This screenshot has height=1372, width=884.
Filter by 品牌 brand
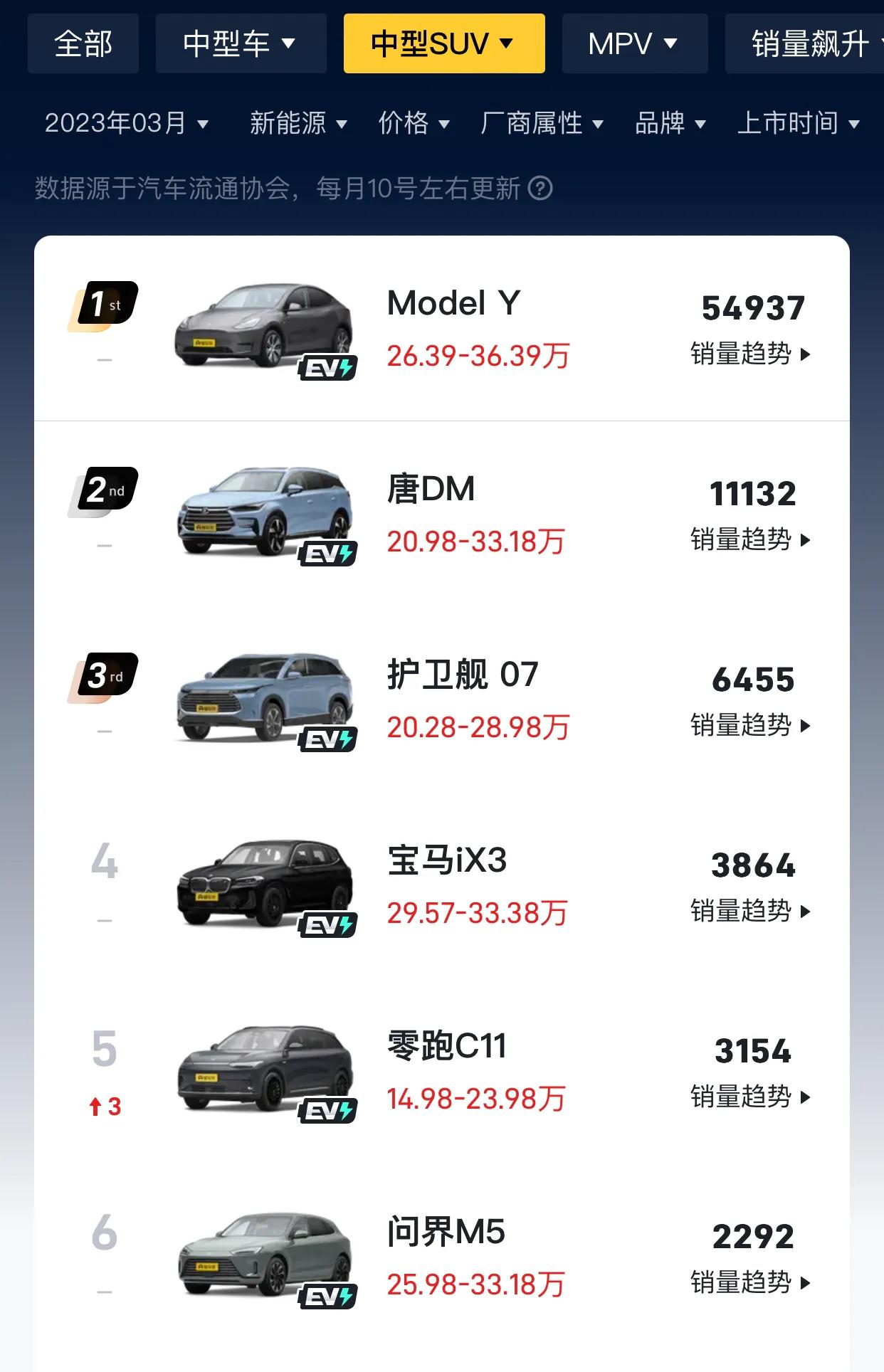point(670,123)
